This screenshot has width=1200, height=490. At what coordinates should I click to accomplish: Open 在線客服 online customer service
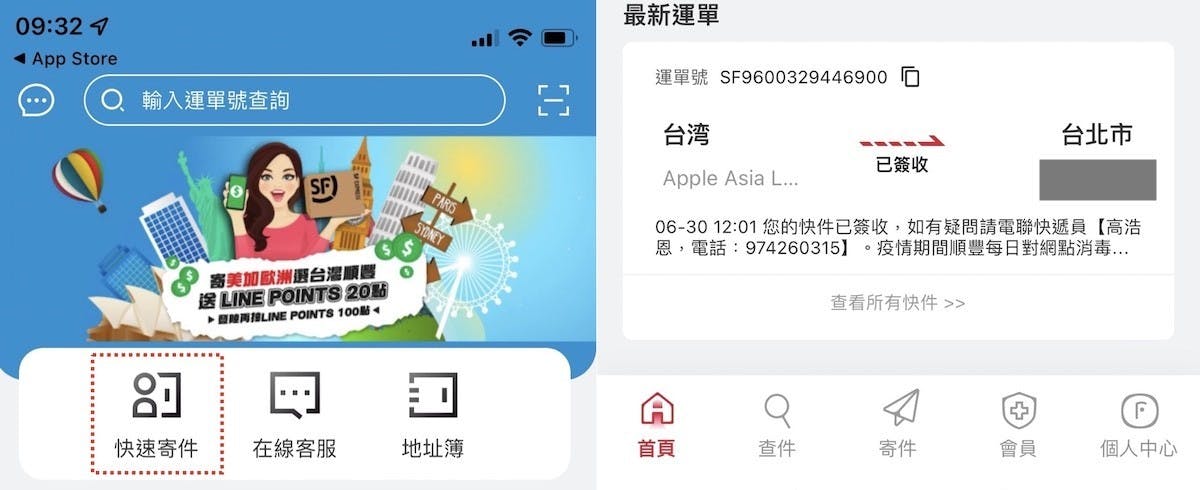(x=295, y=412)
